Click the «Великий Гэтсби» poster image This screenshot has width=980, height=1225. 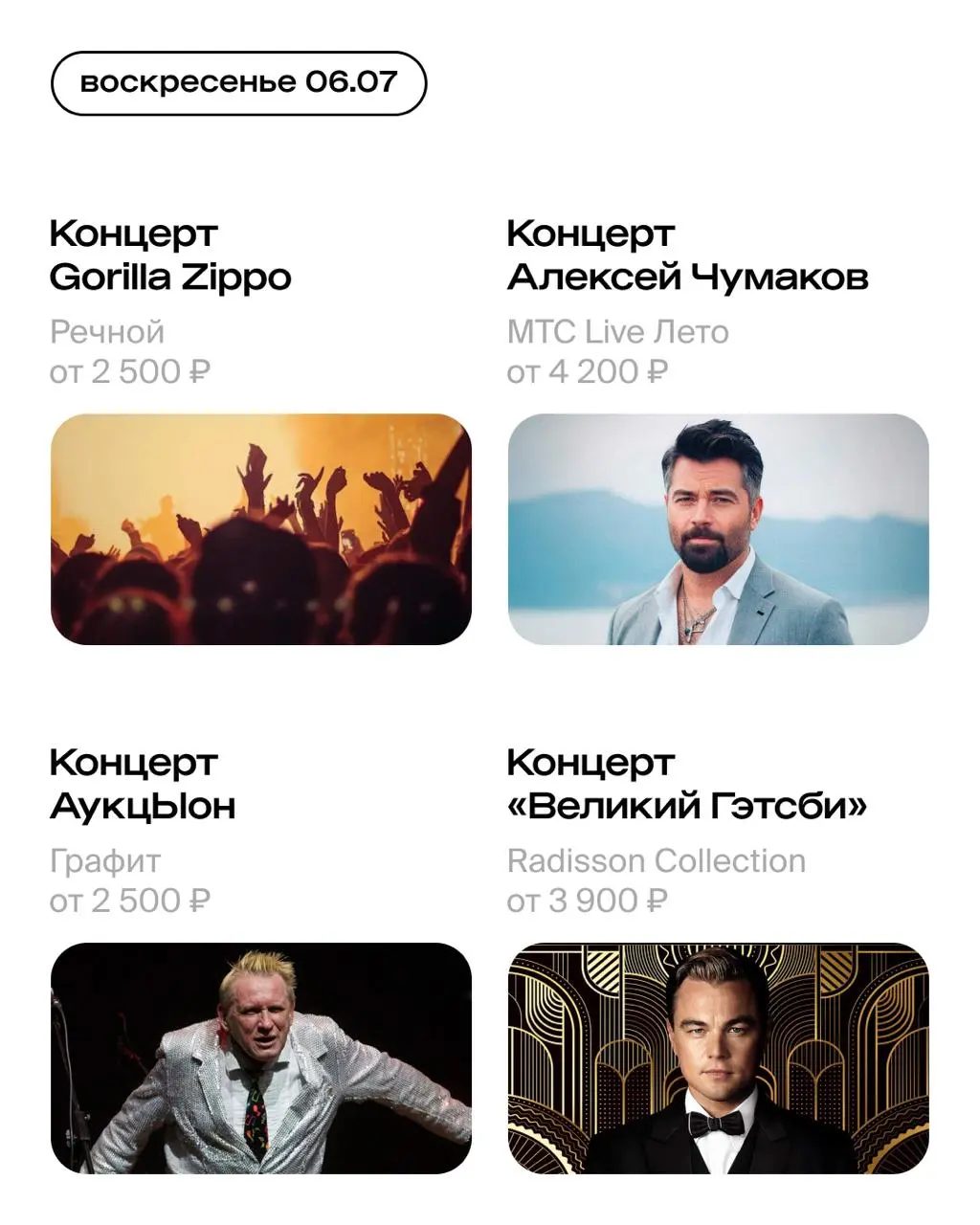718,1060
